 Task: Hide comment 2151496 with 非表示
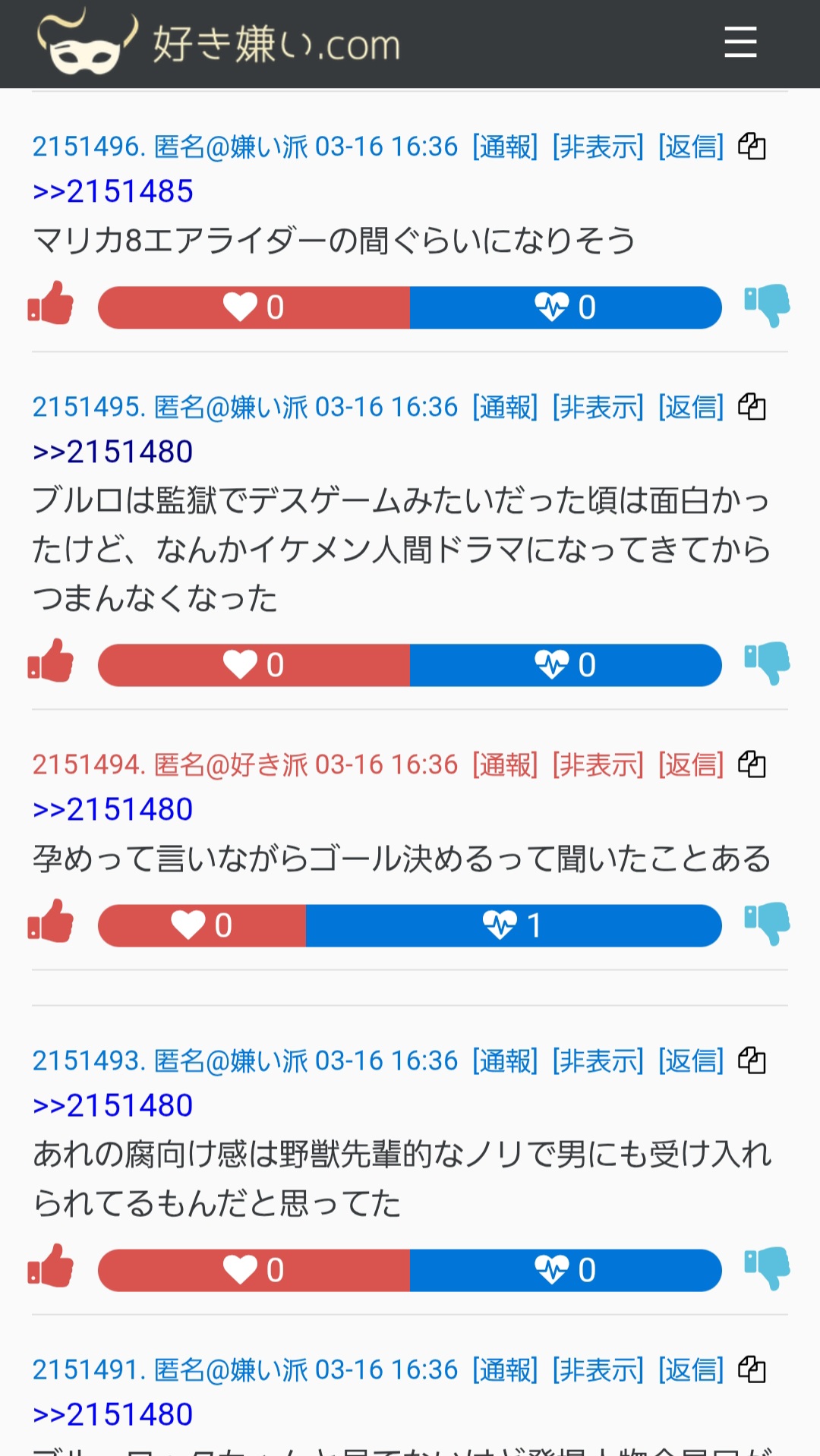[598, 147]
